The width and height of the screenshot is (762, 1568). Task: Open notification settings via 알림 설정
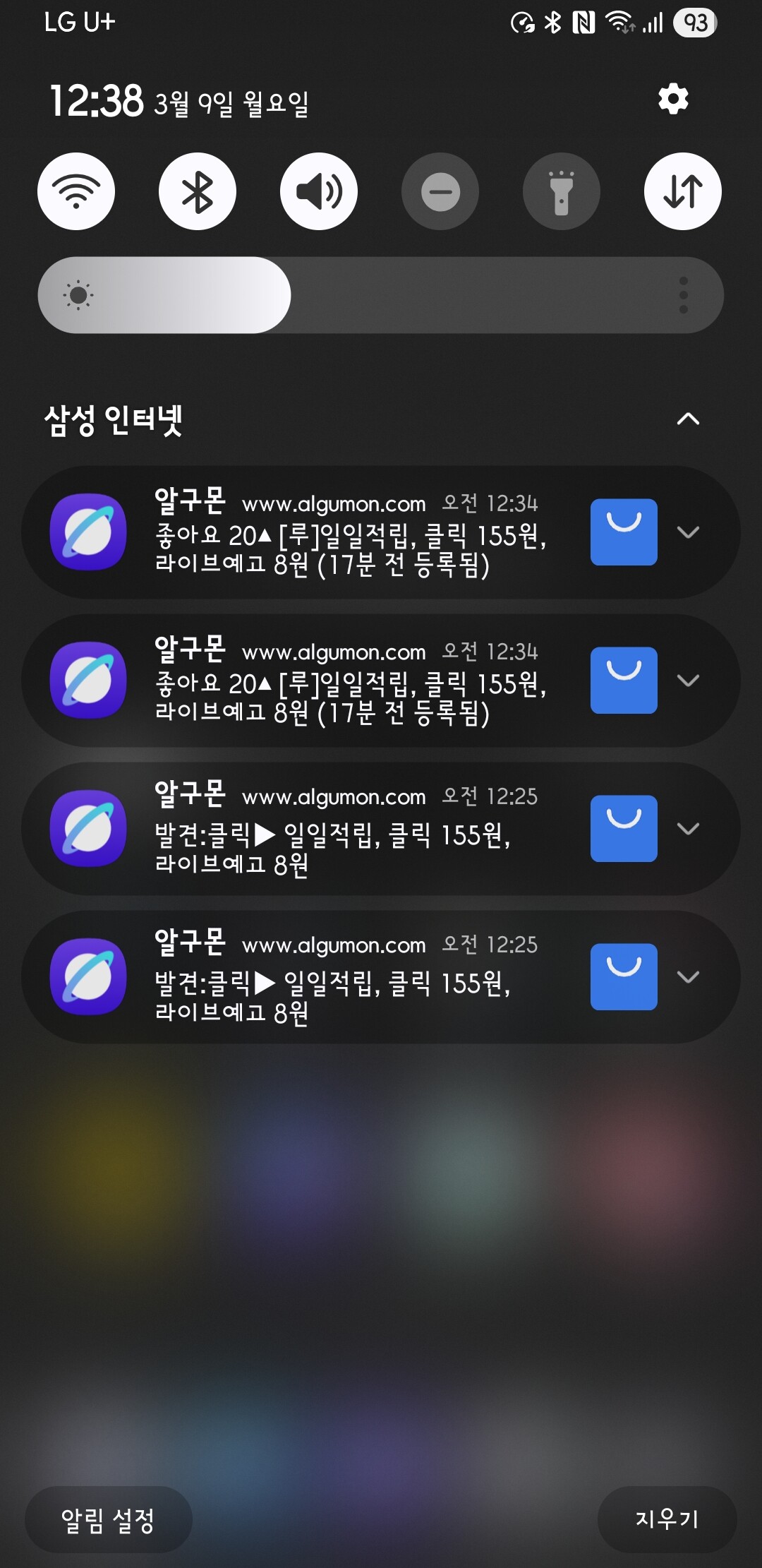pyautogui.click(x=108, y=1519)
